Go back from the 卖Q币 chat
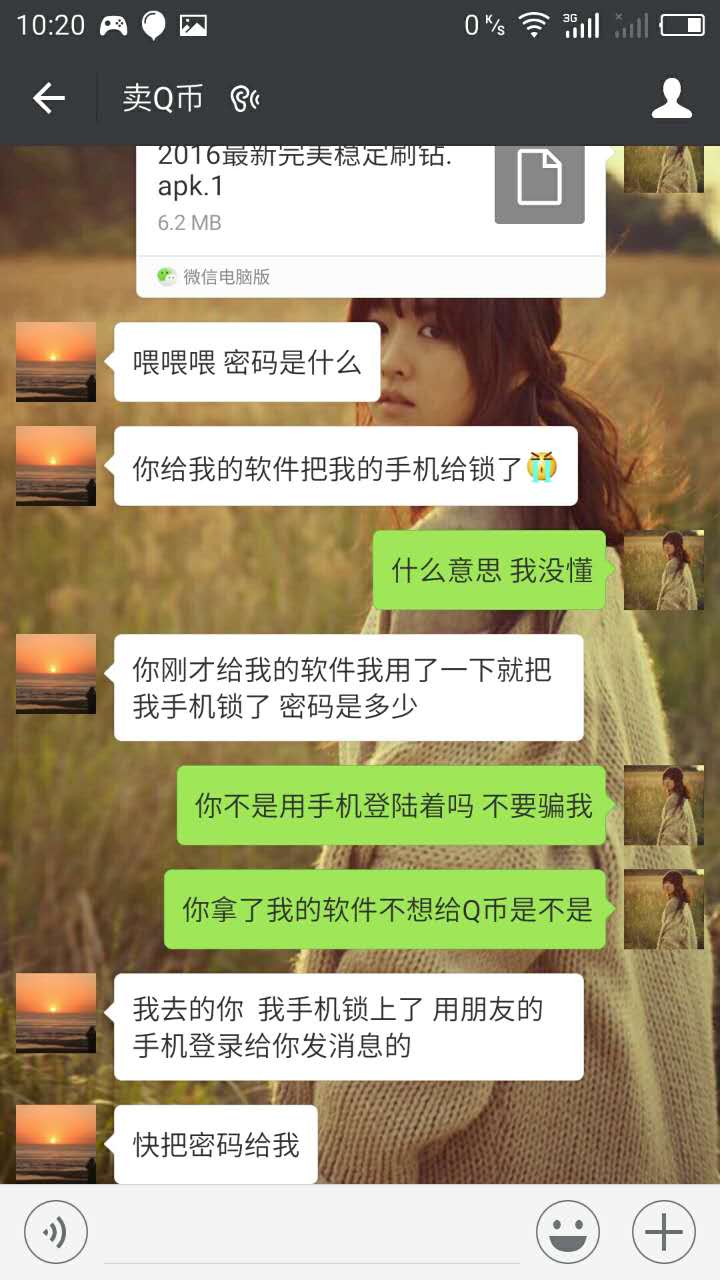This screenshot has height=1280, width=720. [x=48, y=98]
